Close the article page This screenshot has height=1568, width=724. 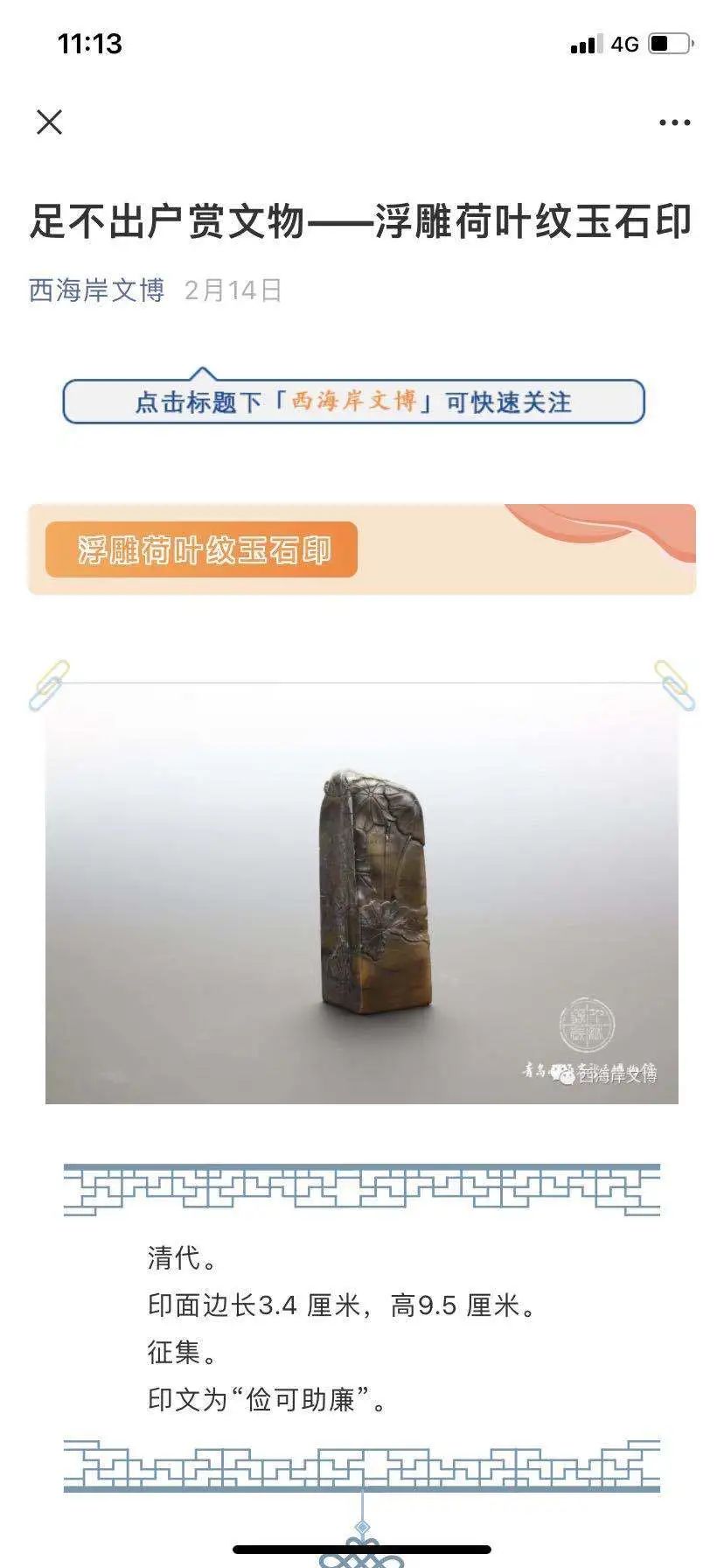point(50,122)
